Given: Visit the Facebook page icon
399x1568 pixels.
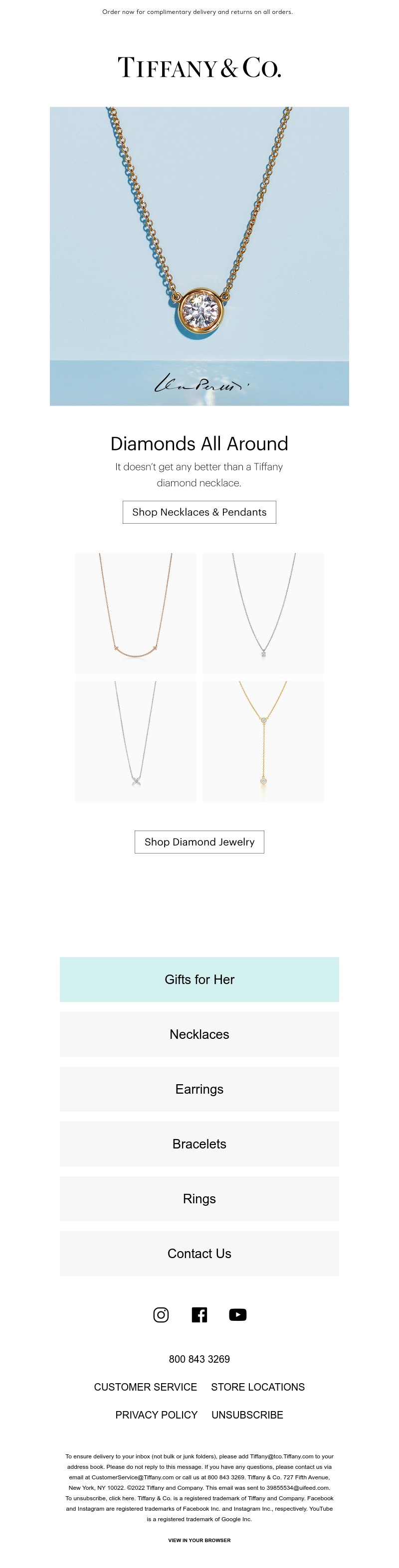Looking at the screenshot, I should pyautogui.click(x=199, y=1315).
